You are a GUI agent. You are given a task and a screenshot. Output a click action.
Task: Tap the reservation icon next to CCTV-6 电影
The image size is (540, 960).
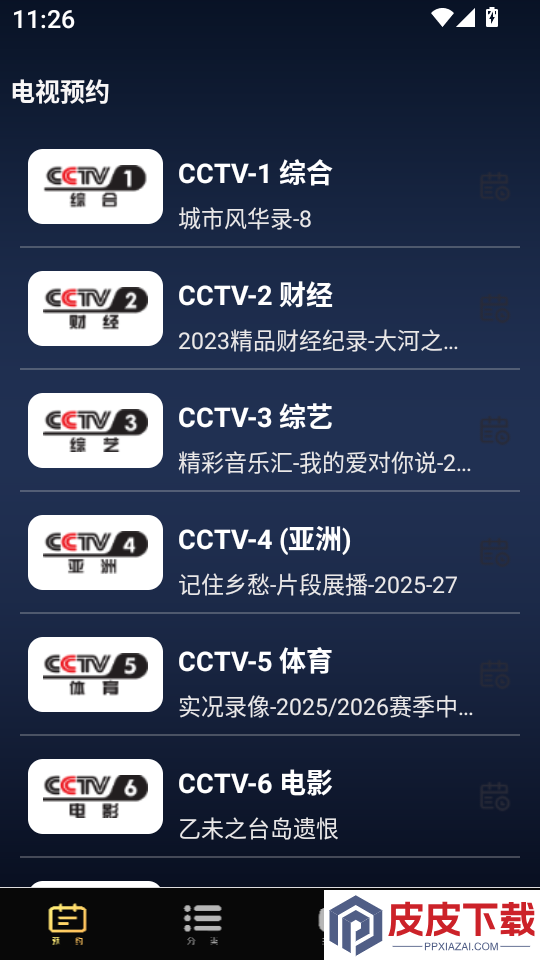pyautogui.click(x=494, y=796)
